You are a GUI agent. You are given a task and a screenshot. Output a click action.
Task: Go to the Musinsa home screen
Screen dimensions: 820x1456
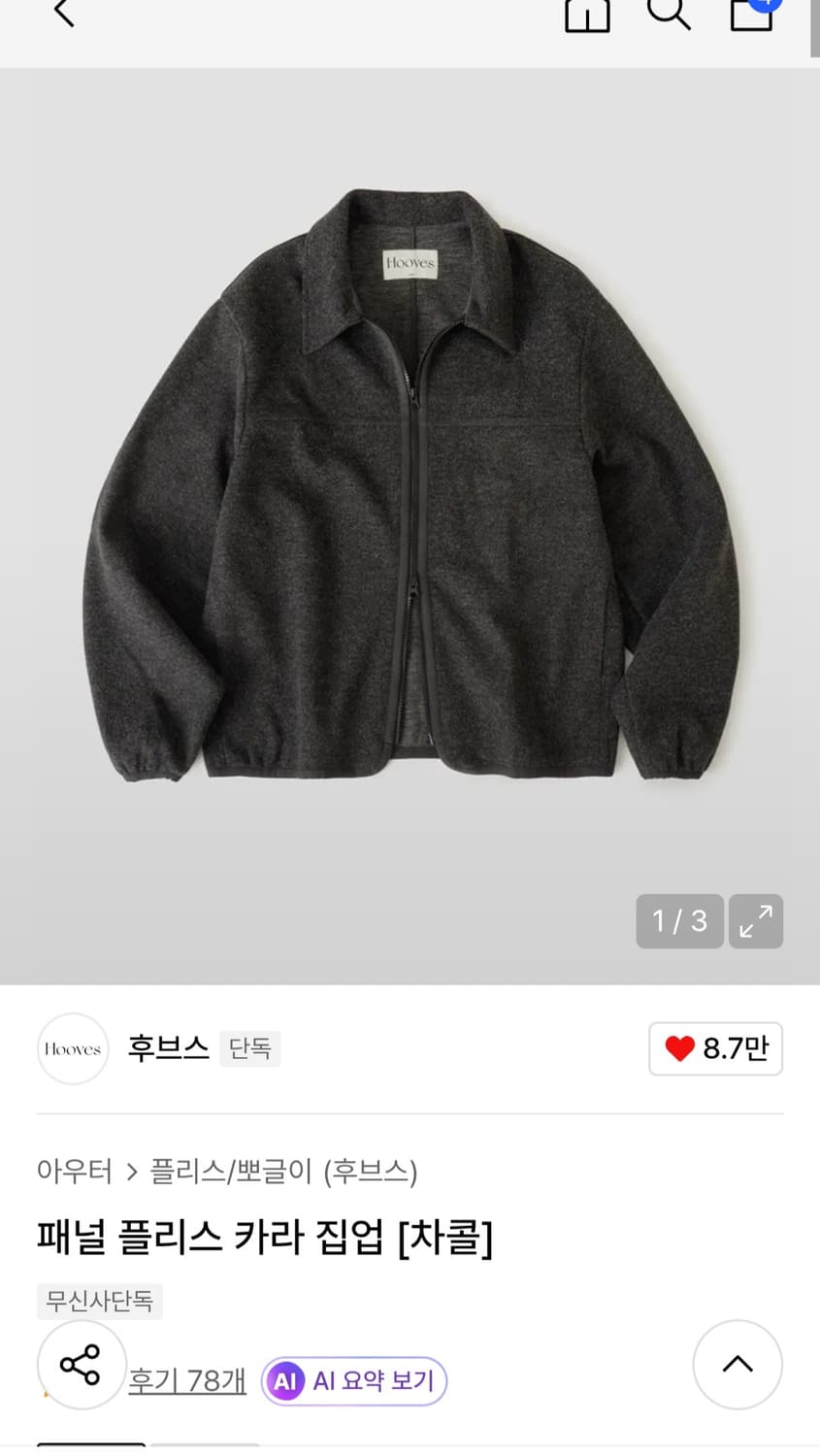(x=586, y=15)
